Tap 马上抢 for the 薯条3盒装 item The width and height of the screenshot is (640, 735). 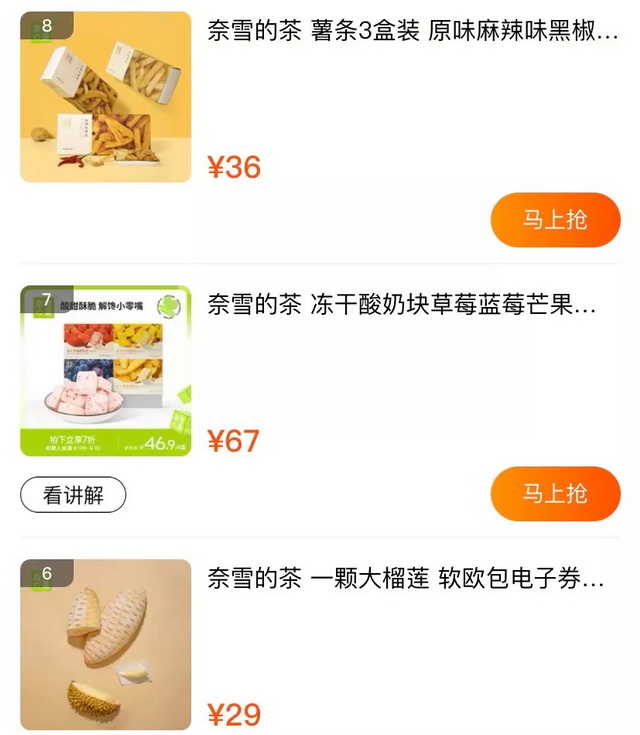[555, 220]
